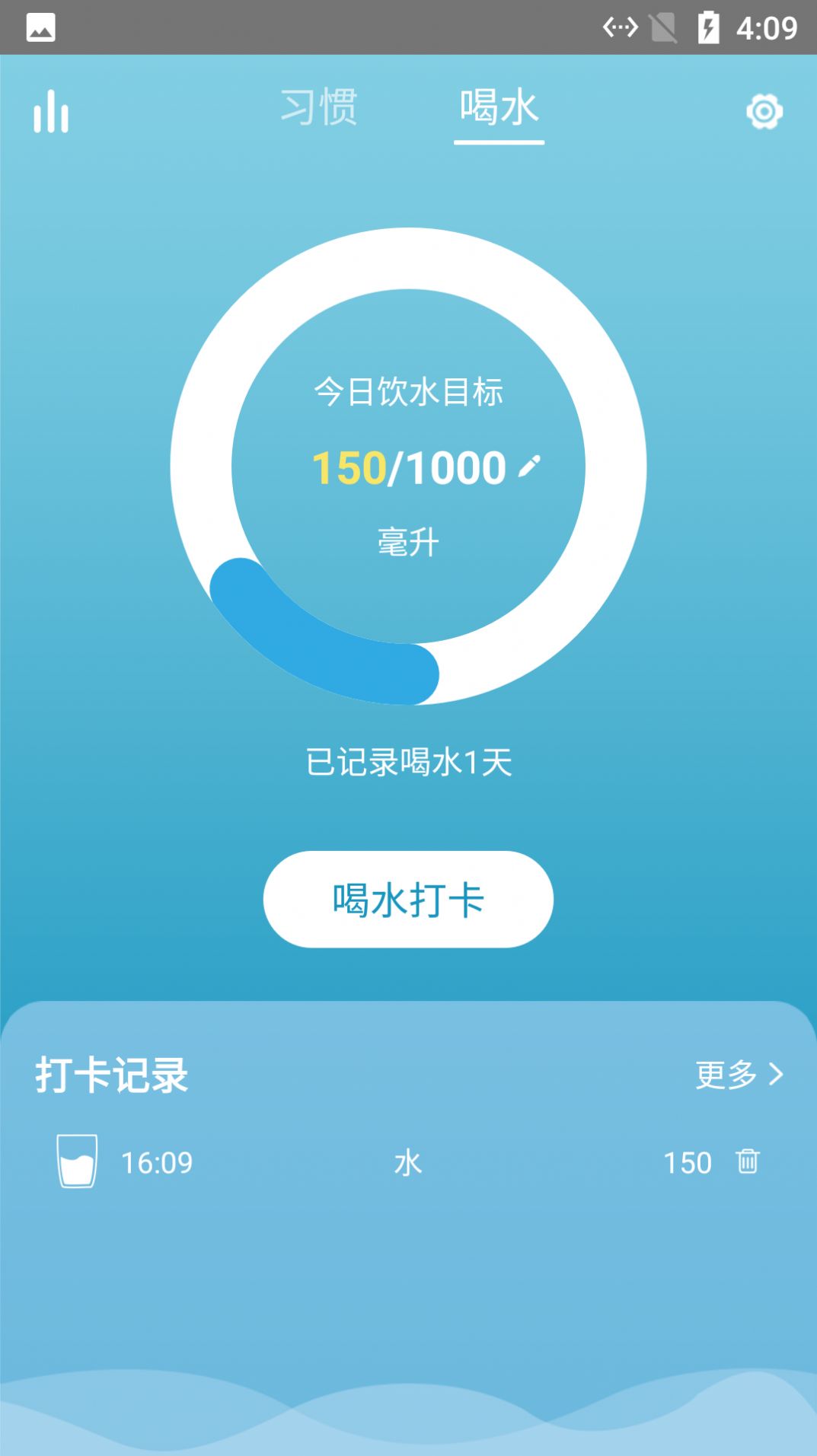Viewport: 817px width, 1456px height.
Task: Delete the 16:09 water record via trash icon
Action: (x=749, y=1161)
